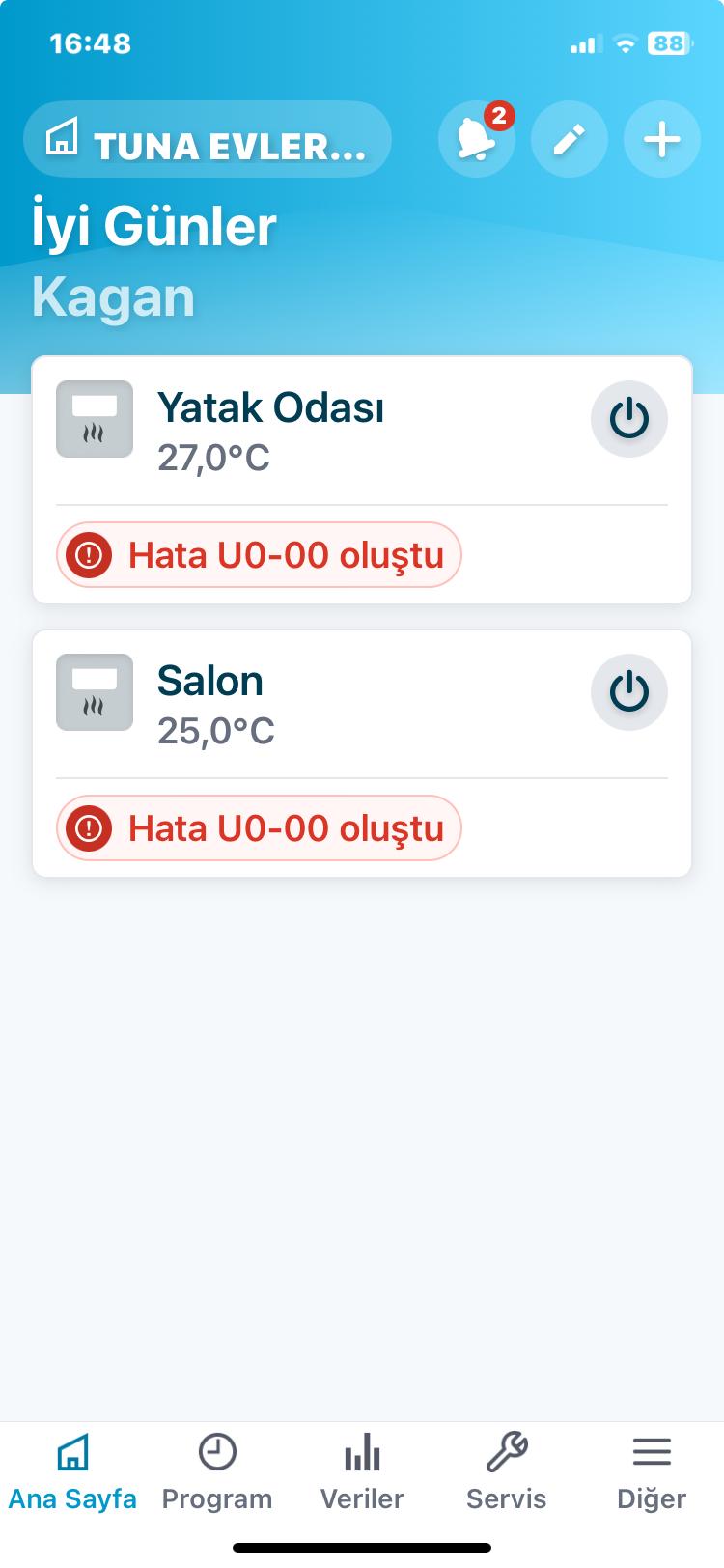View Veriler via the bar chart icon

[362, 1450]
